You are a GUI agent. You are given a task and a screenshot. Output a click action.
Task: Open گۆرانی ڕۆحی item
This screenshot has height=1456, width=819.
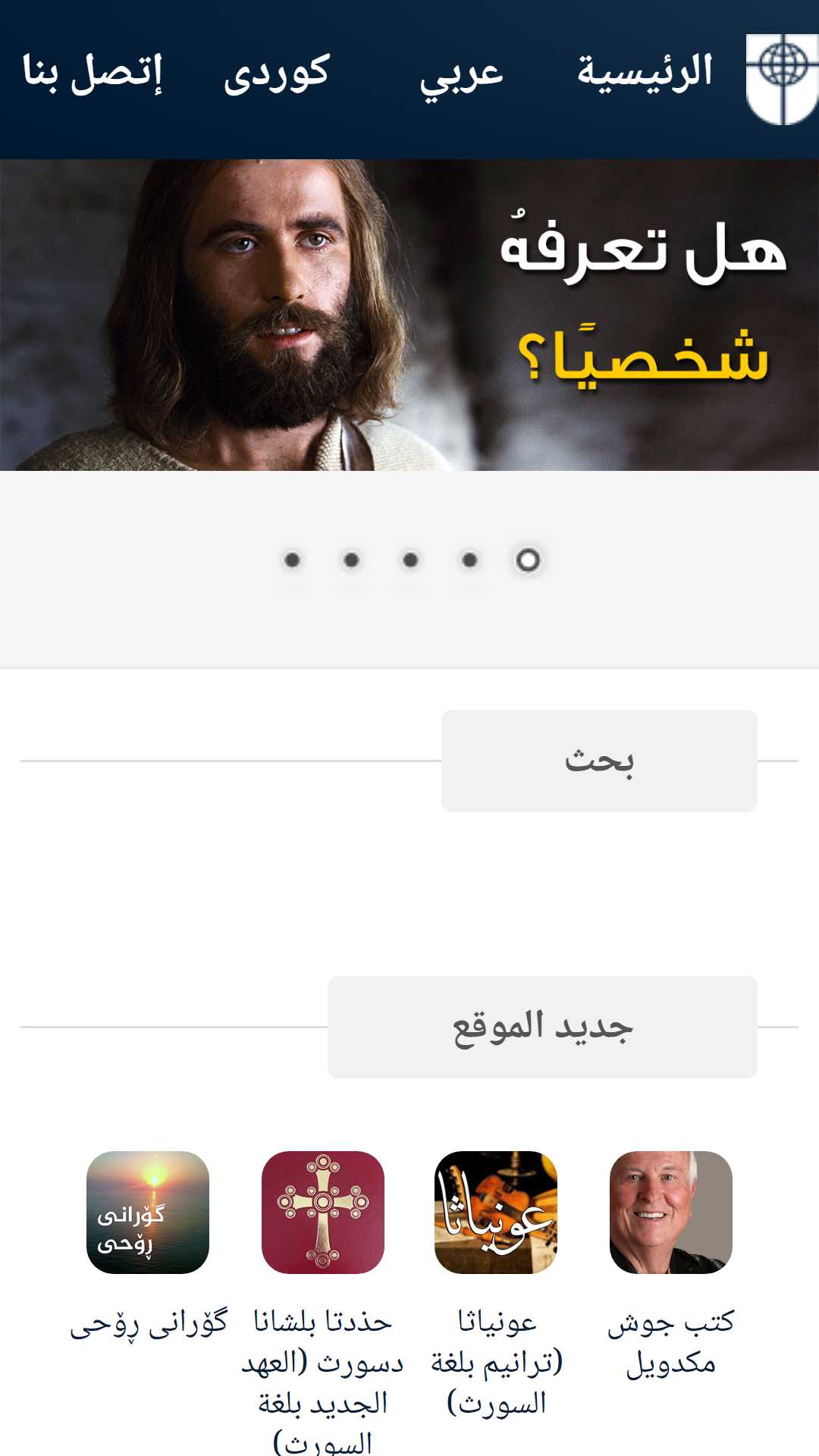[x=148, y=1212]
